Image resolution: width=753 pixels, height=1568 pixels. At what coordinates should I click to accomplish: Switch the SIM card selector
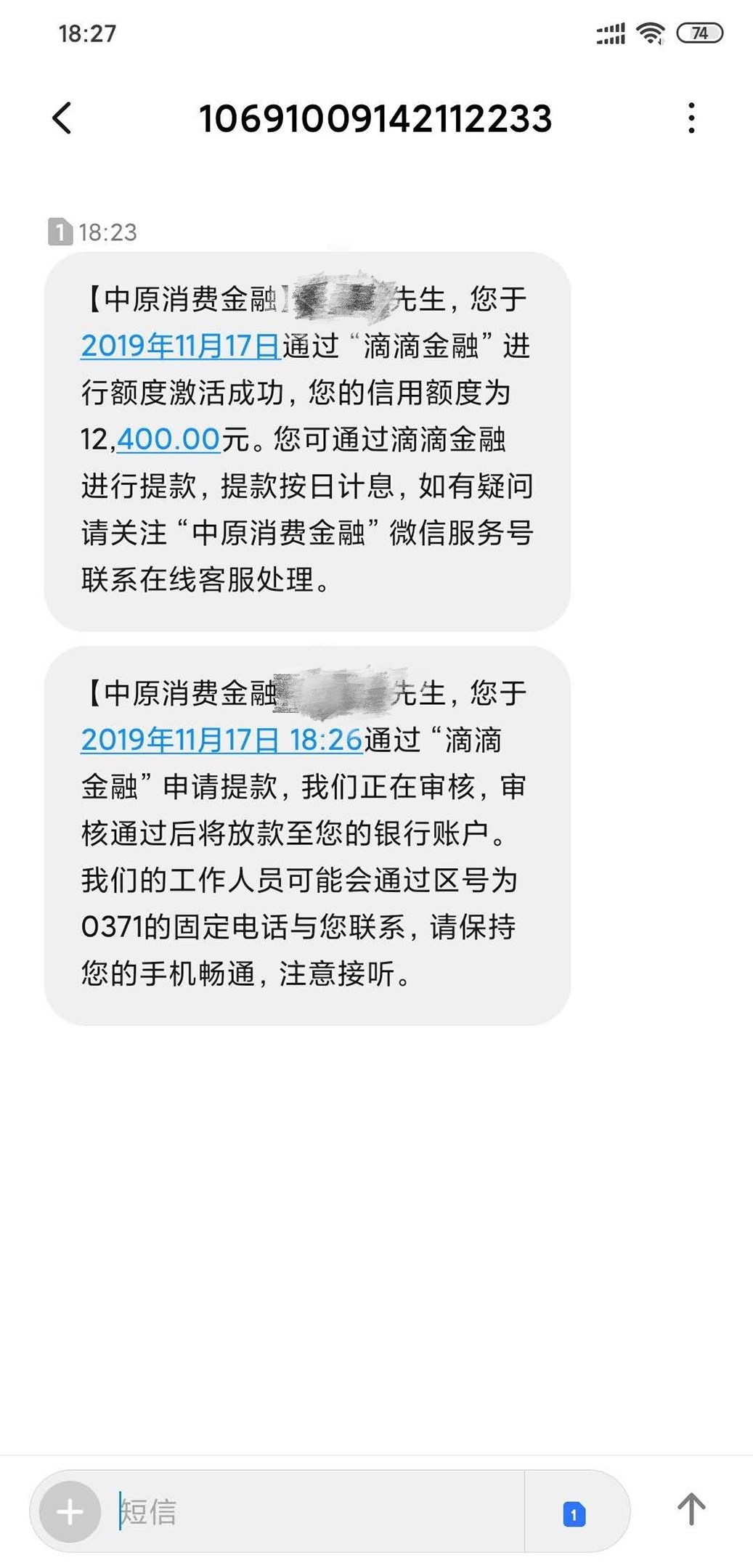[x=574, y=1514]
